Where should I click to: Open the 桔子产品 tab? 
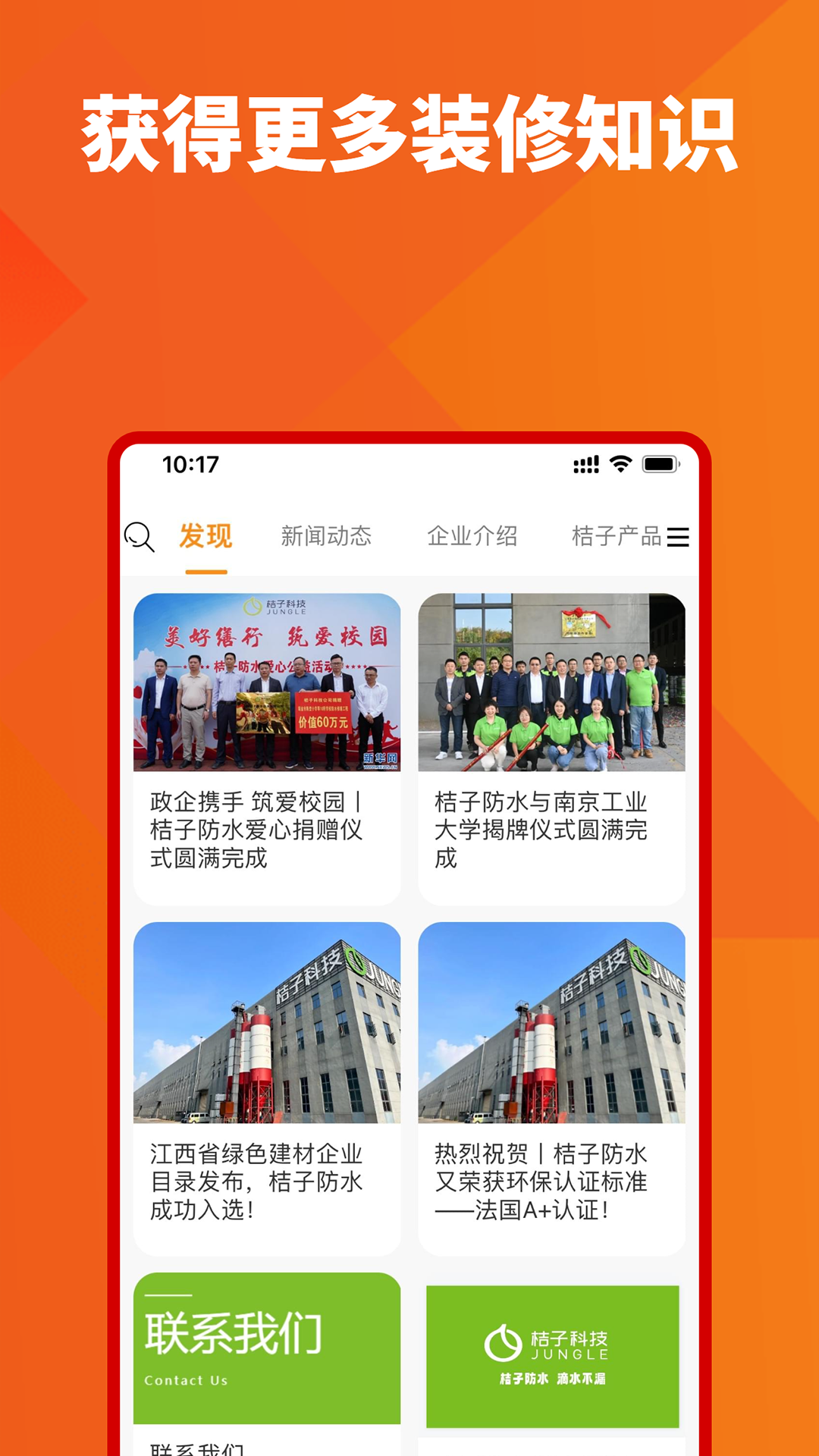[x=617, y=536]
